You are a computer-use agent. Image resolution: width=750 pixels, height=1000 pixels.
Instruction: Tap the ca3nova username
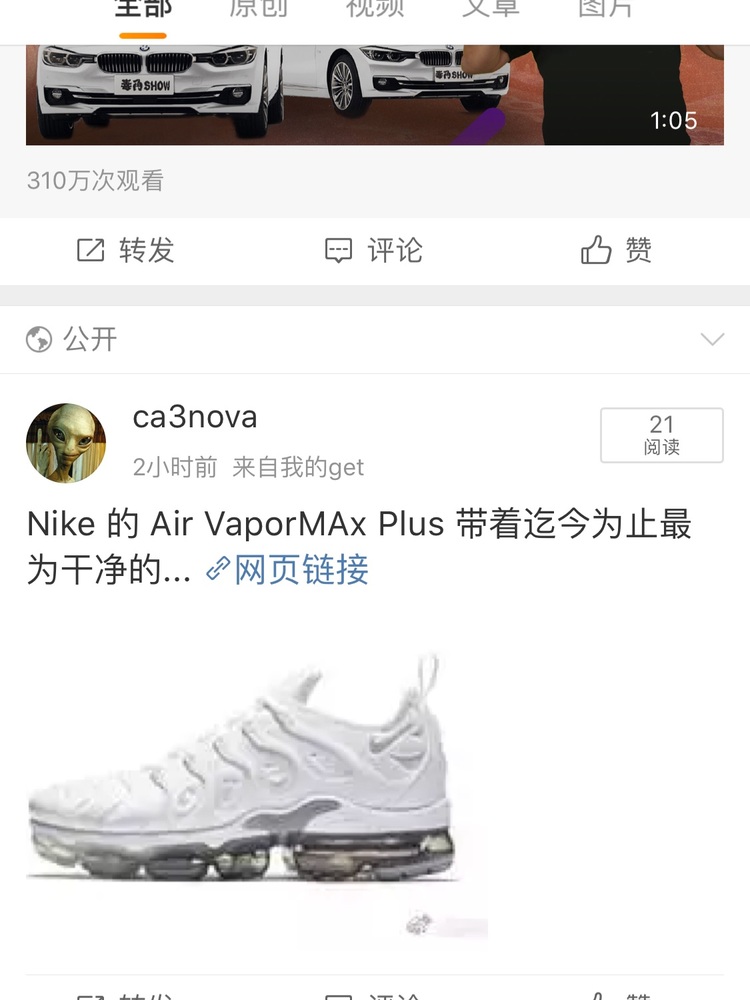[x=195, y=417]
